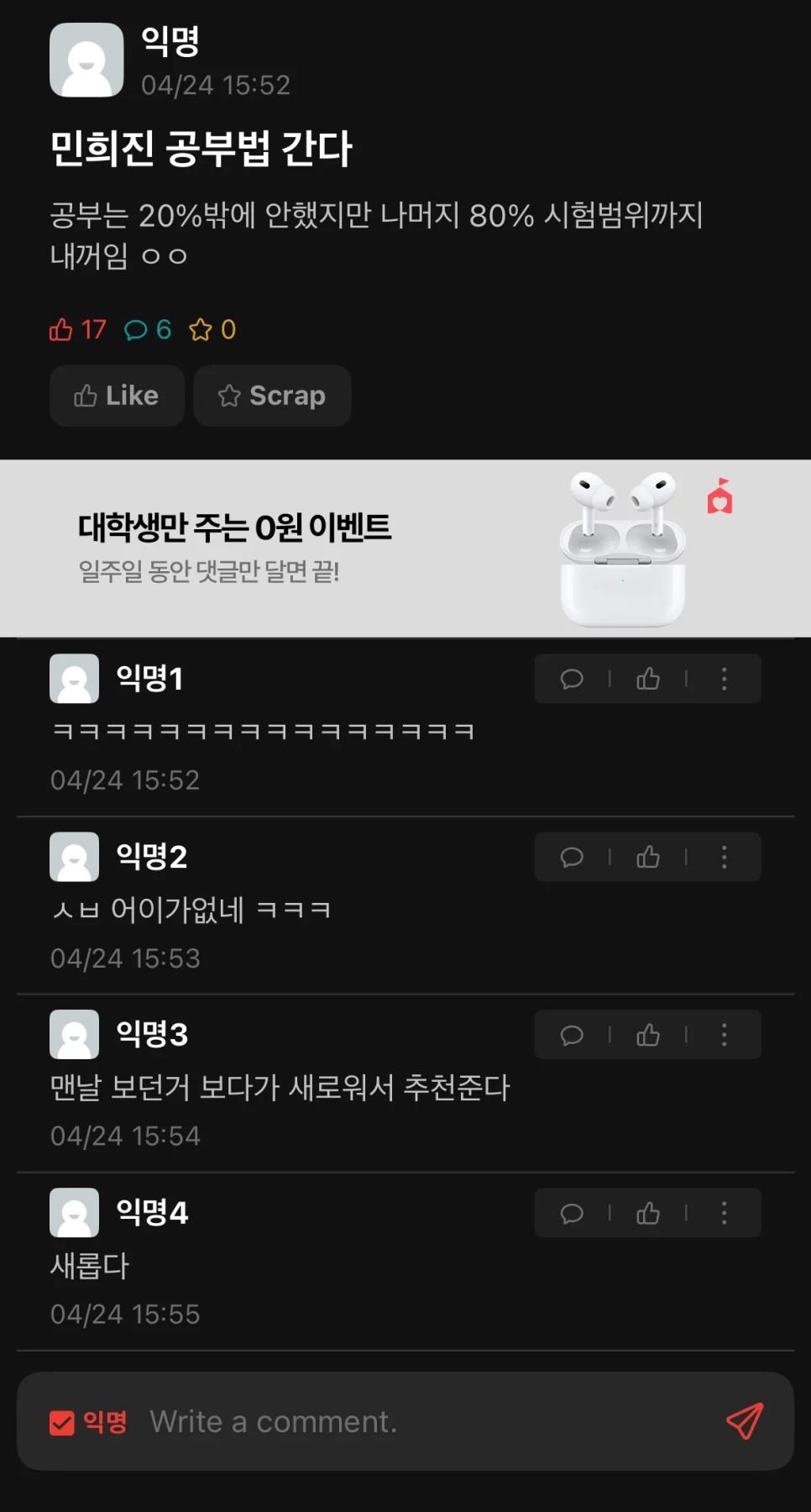Like 익명1's comment
Image resolution: width=811 pixels, height=1512 pixels.
click(647, 679)
